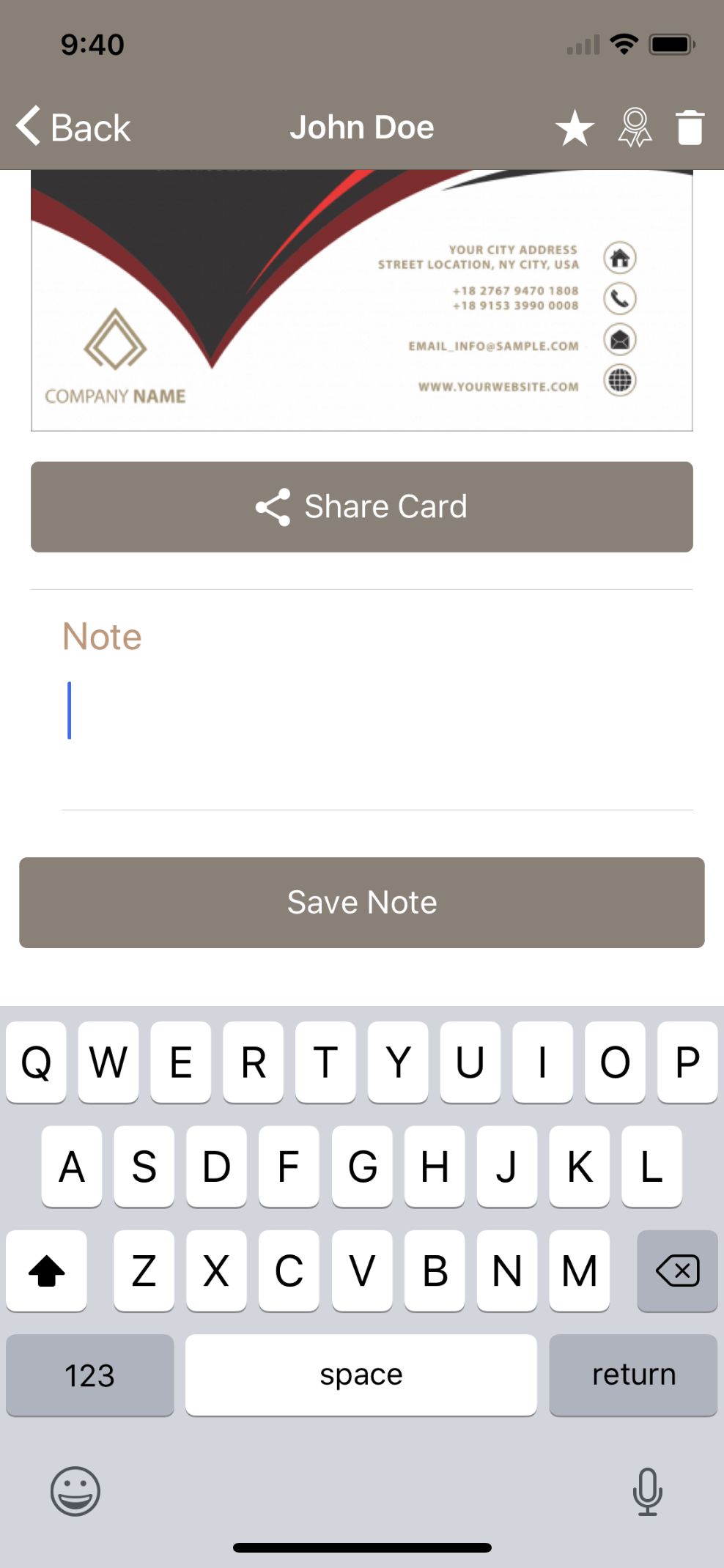Tap the award ribbon icon
The width and height of the screenshot is (724, 1568).
pos(635,127)
